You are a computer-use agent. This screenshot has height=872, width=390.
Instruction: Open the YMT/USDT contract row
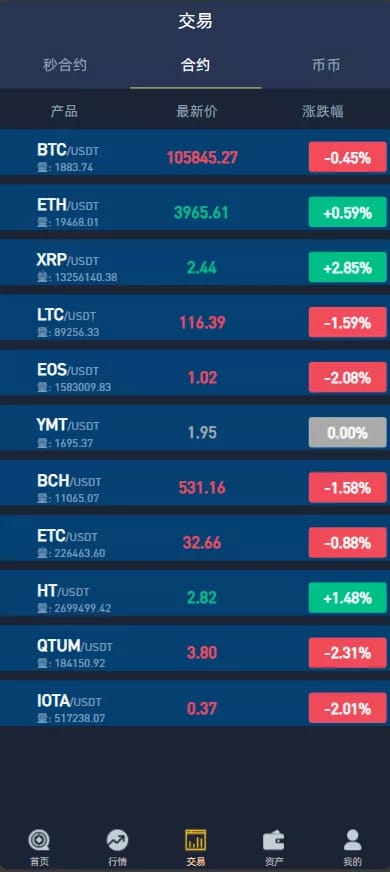[x=195, y=433]
